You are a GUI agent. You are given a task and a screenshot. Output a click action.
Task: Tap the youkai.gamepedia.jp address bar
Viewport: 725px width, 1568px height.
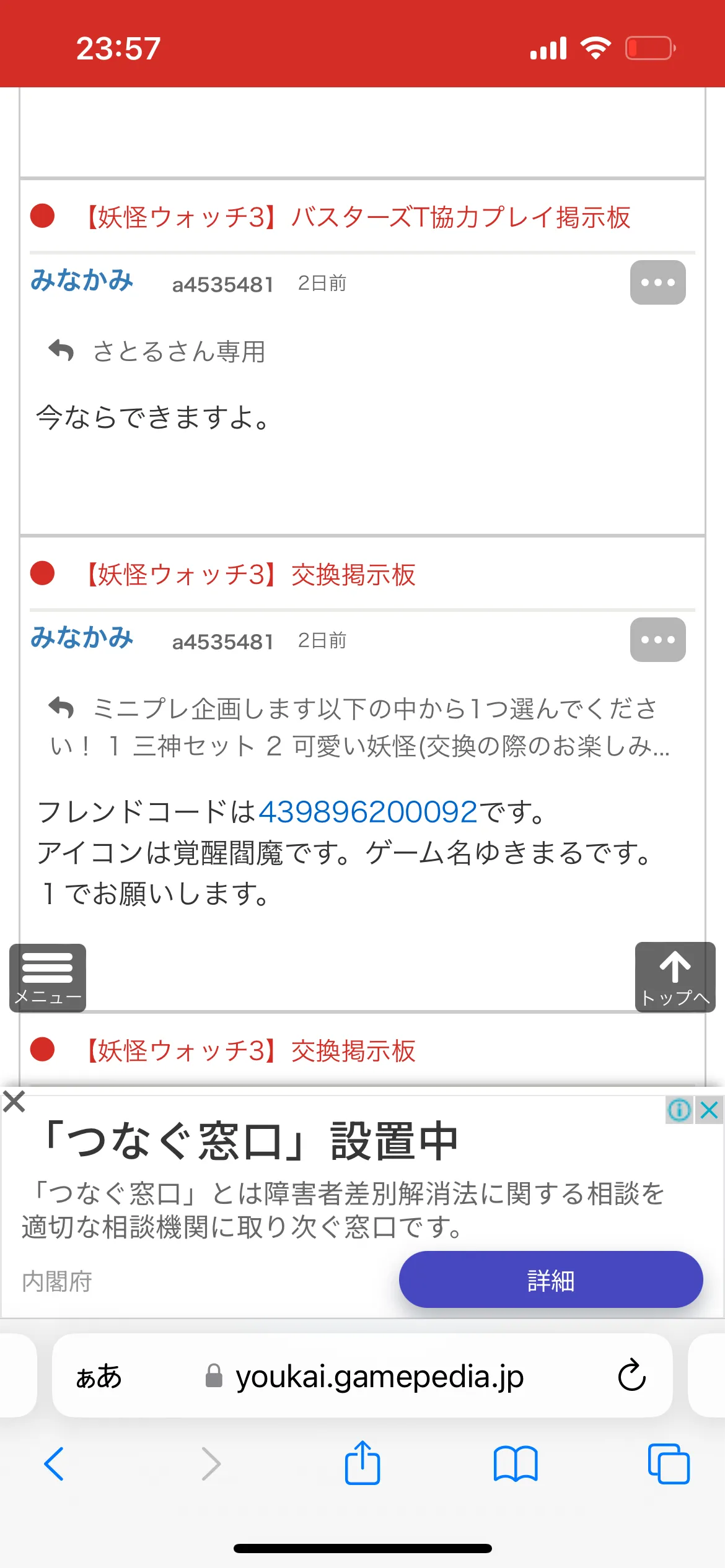(x=379, y=1376)
